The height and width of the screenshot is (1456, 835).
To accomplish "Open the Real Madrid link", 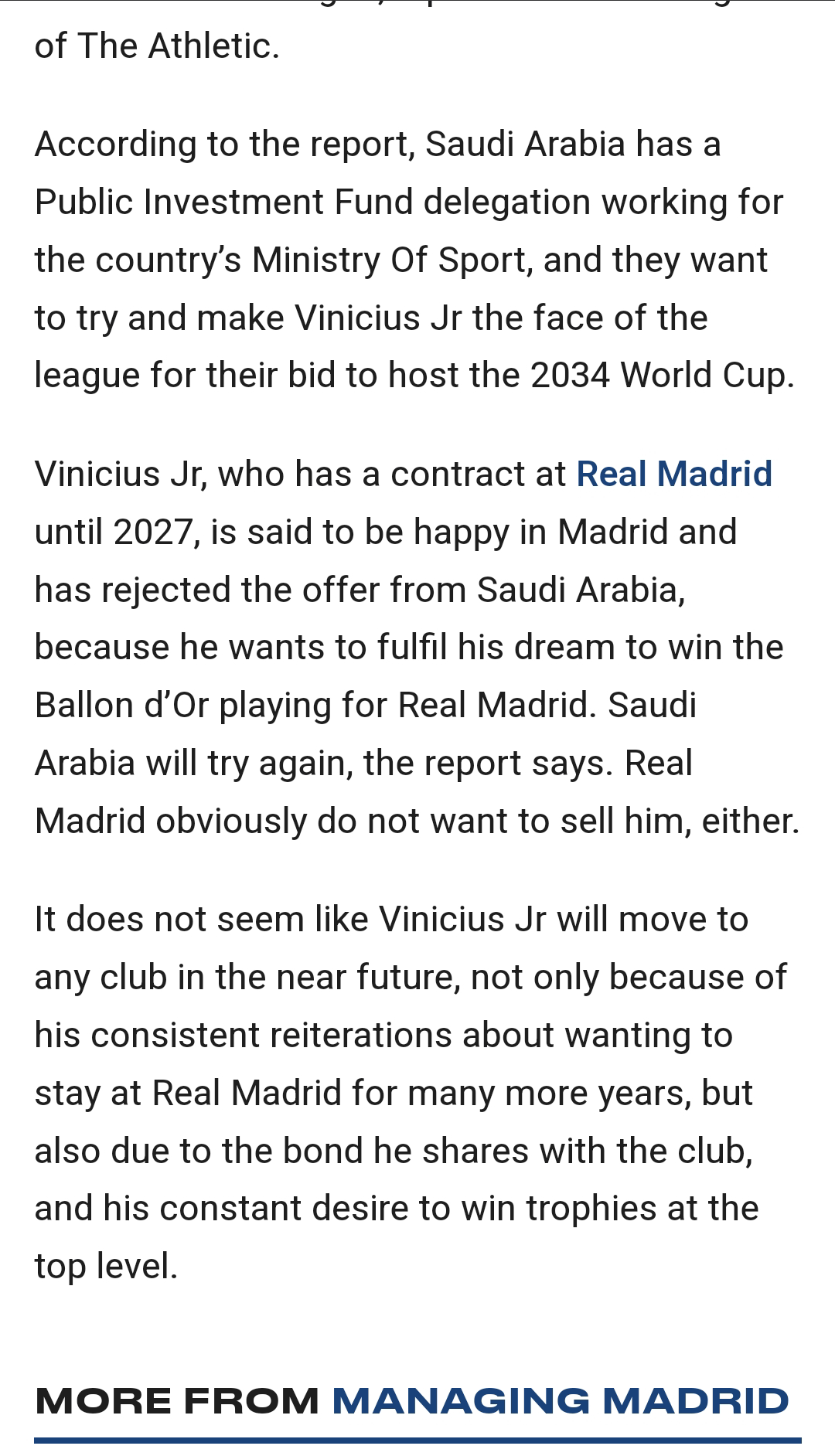I will click(x=674, y=474).
